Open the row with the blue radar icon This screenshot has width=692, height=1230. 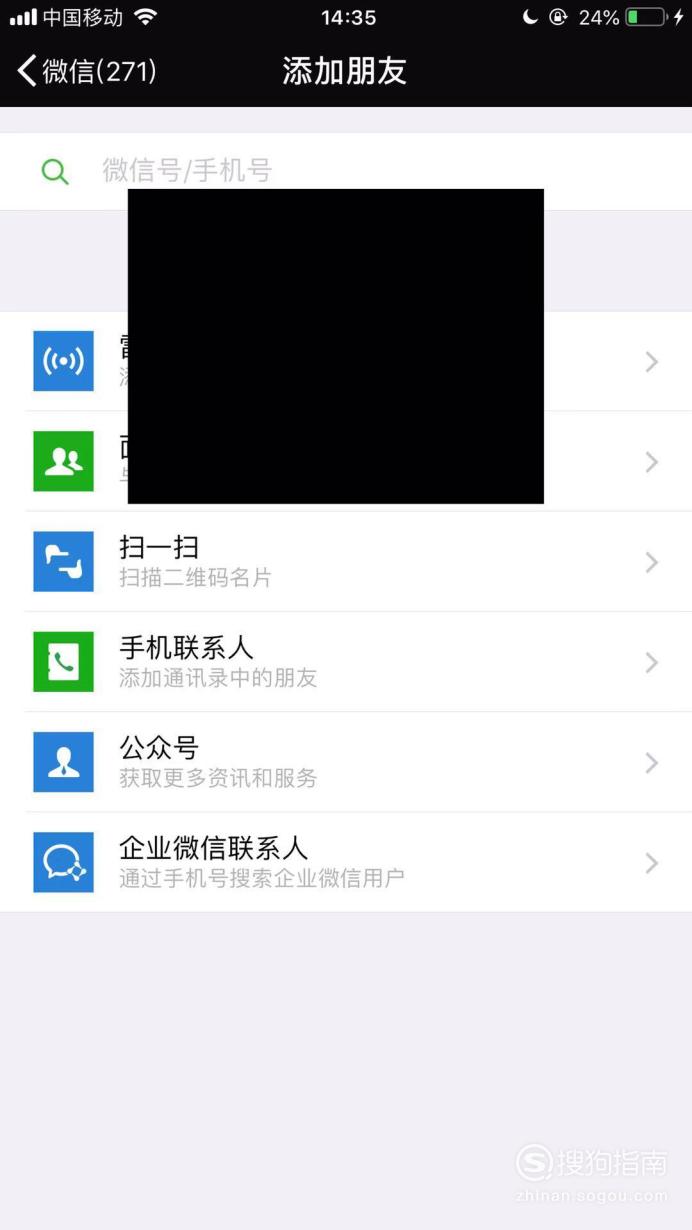pyautogui.click(x=346, y=361)
